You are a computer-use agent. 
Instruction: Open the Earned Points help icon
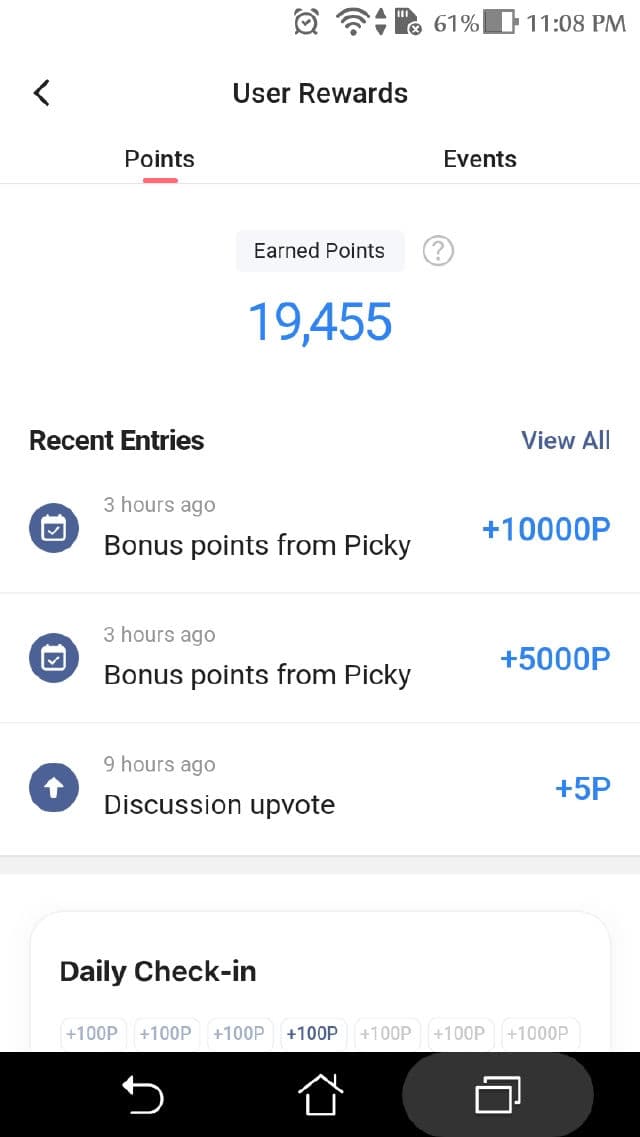(x=438, y=251)
